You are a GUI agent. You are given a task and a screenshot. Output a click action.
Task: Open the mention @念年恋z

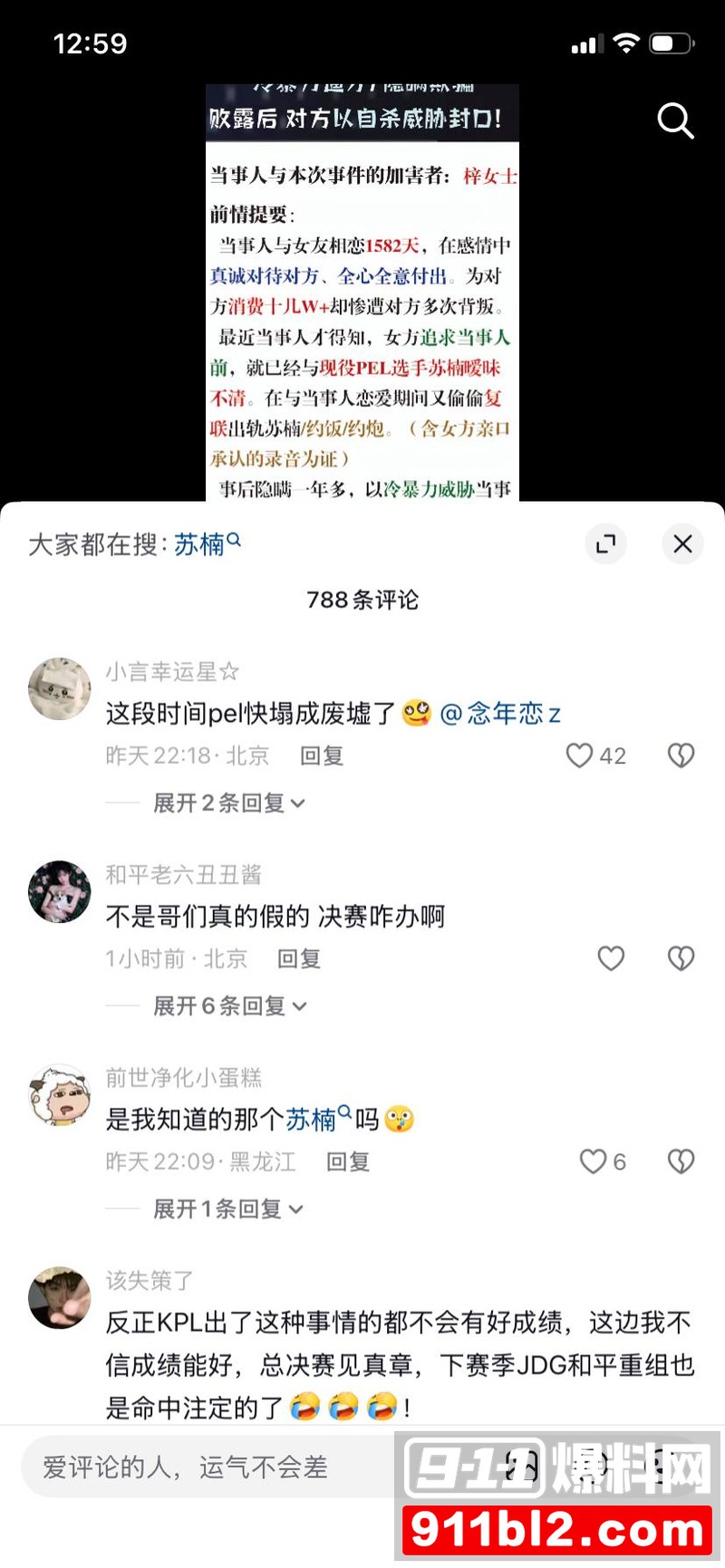coord(500,714)
